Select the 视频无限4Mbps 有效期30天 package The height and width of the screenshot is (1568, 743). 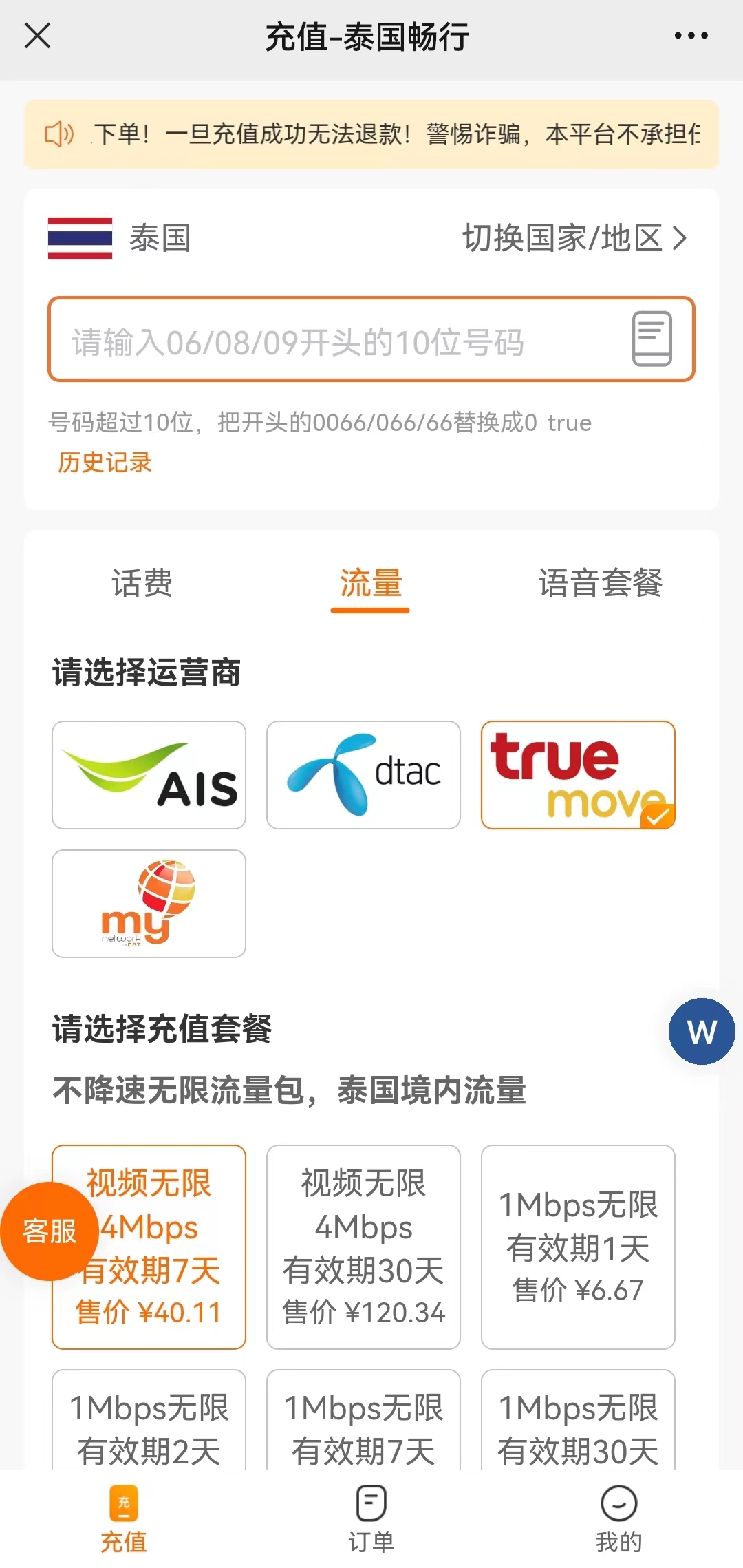click(363, 1246)
